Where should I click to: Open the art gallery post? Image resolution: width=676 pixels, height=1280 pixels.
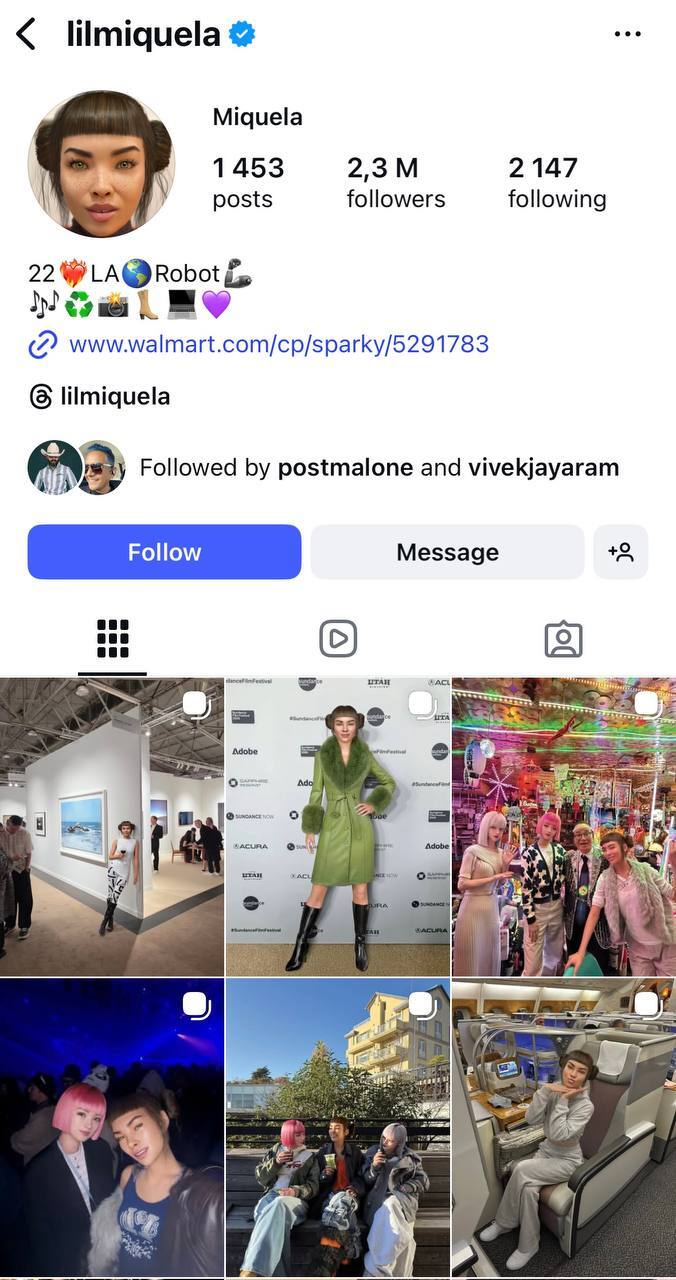(112, 827)
